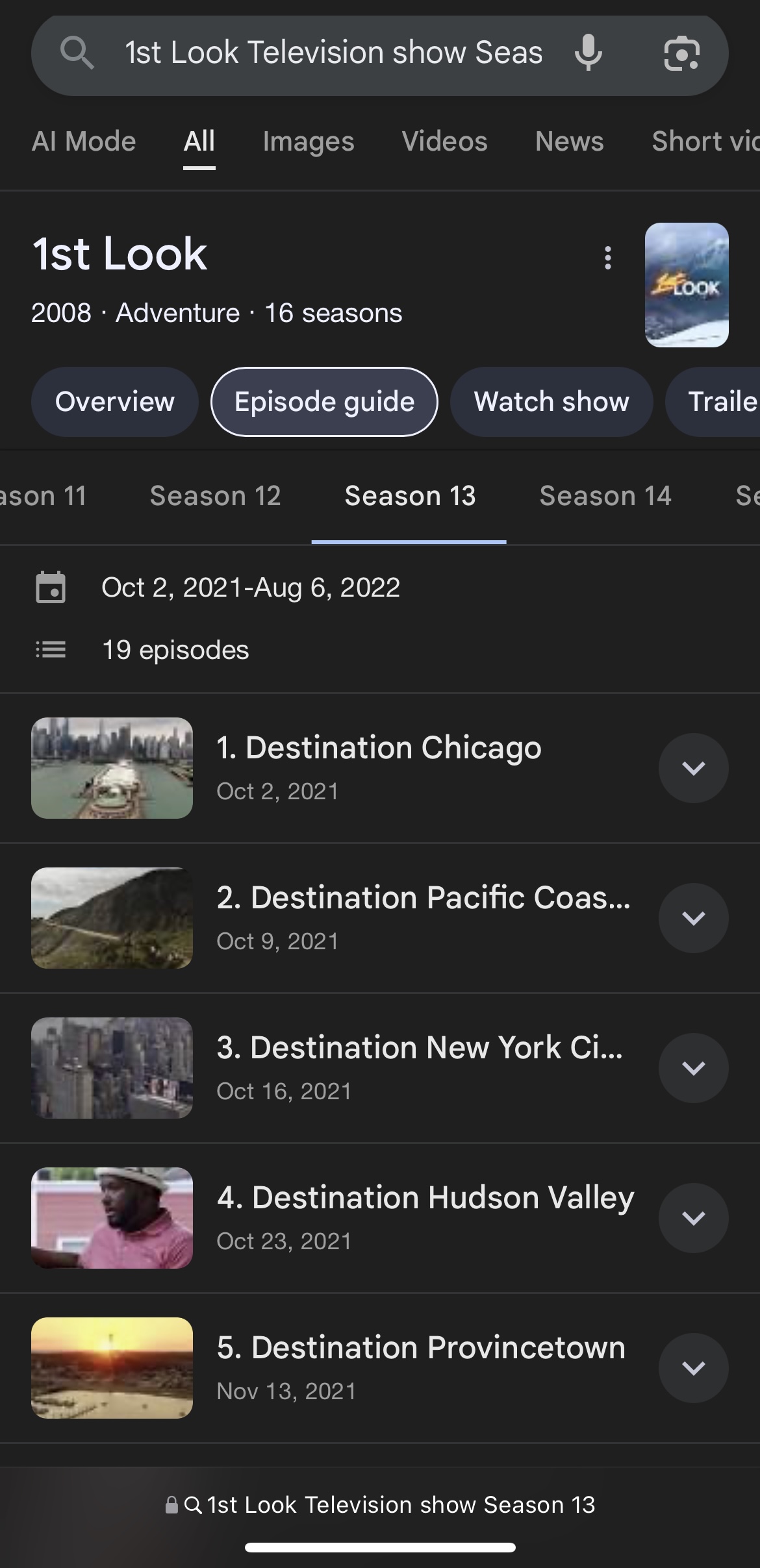Select the Overview chip
760x1568 pixels.
pos(115,402)
